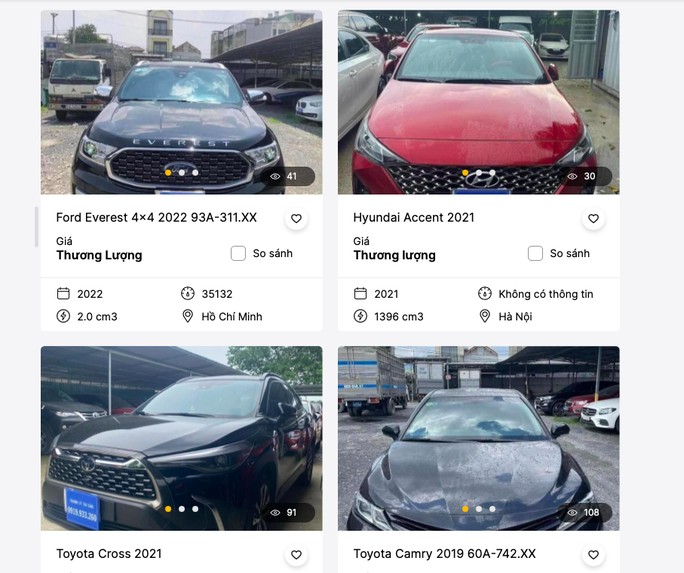Favorite the Toyota Cross 2021 listing
Image resolution: width=684 pixels, height=573 pixels.
[296, 555]
